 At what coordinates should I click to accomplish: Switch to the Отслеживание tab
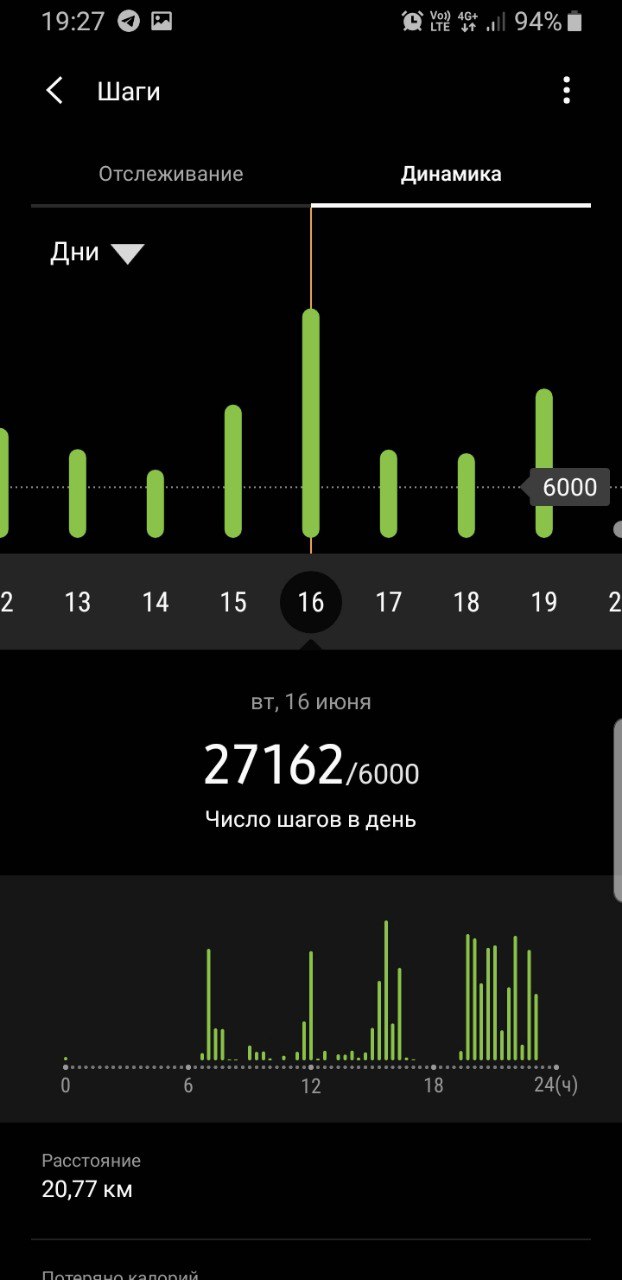pos(171,174)
